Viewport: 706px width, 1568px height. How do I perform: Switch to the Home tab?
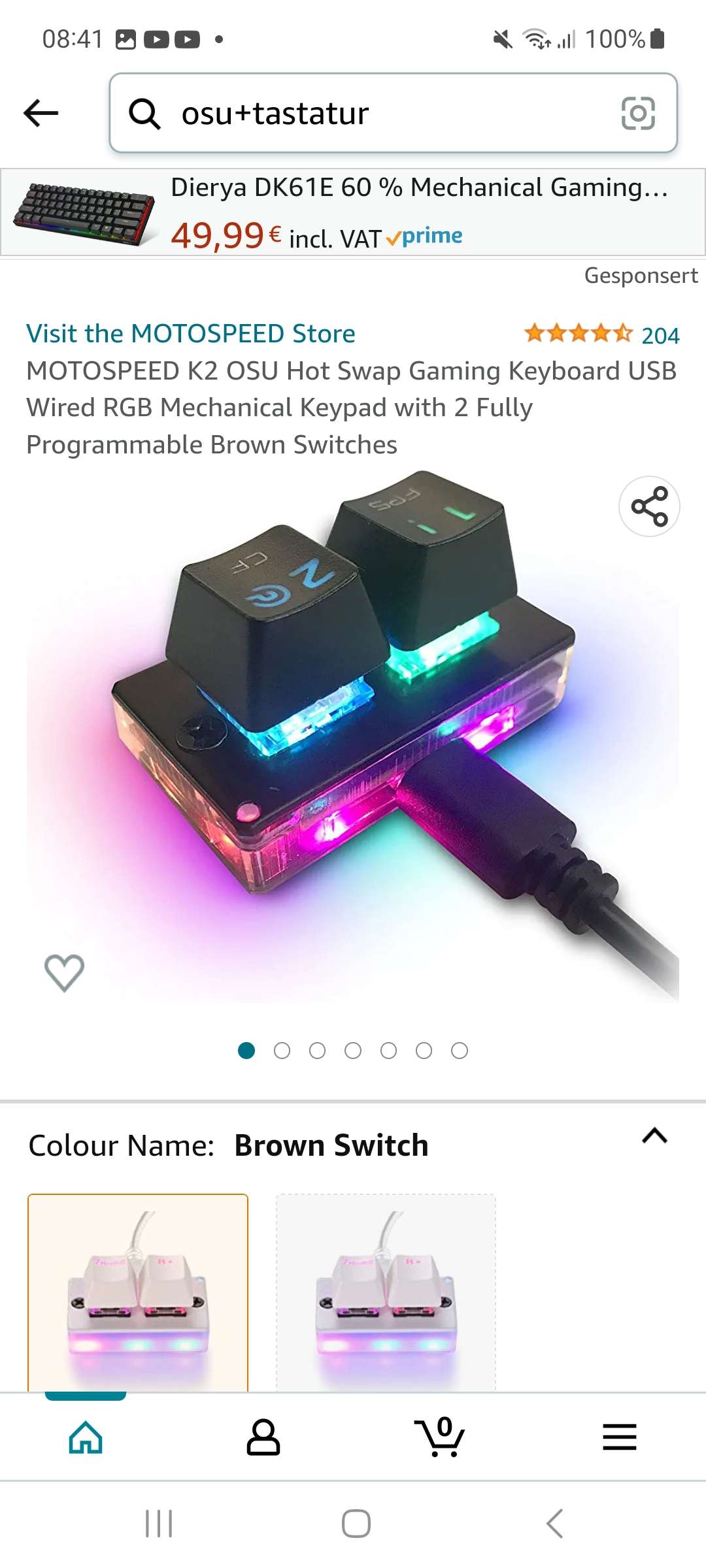point(86,1437)
